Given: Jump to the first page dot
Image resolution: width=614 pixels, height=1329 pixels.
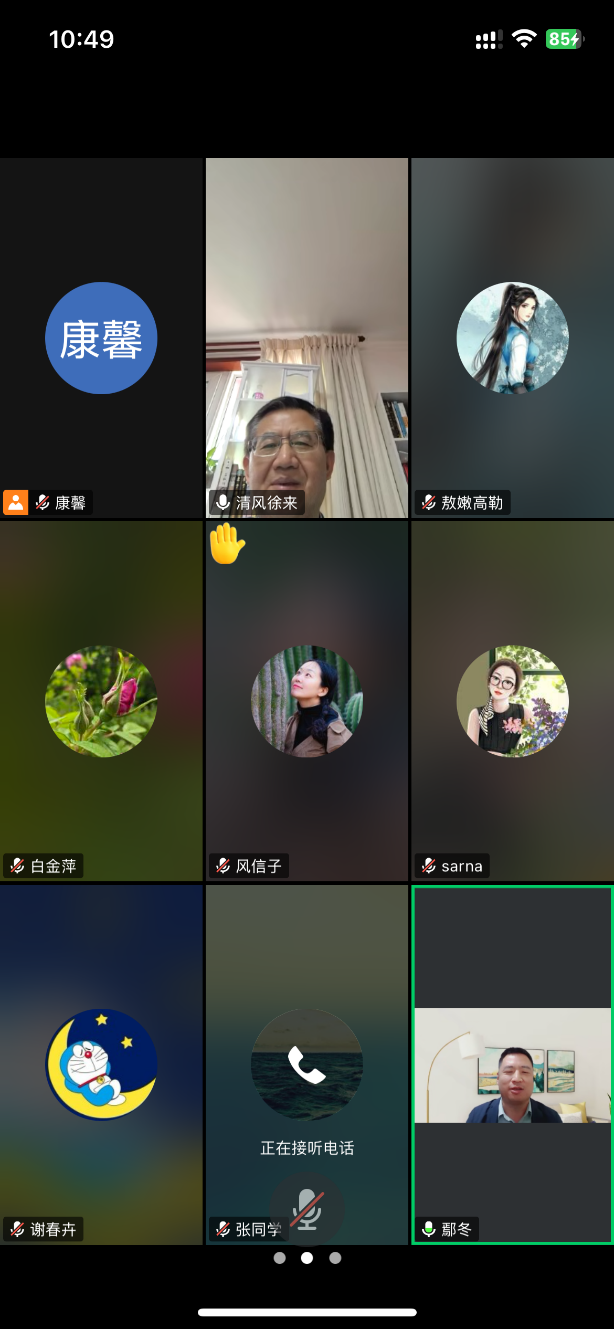Looking at the screenshot, I should point(280,1258).
